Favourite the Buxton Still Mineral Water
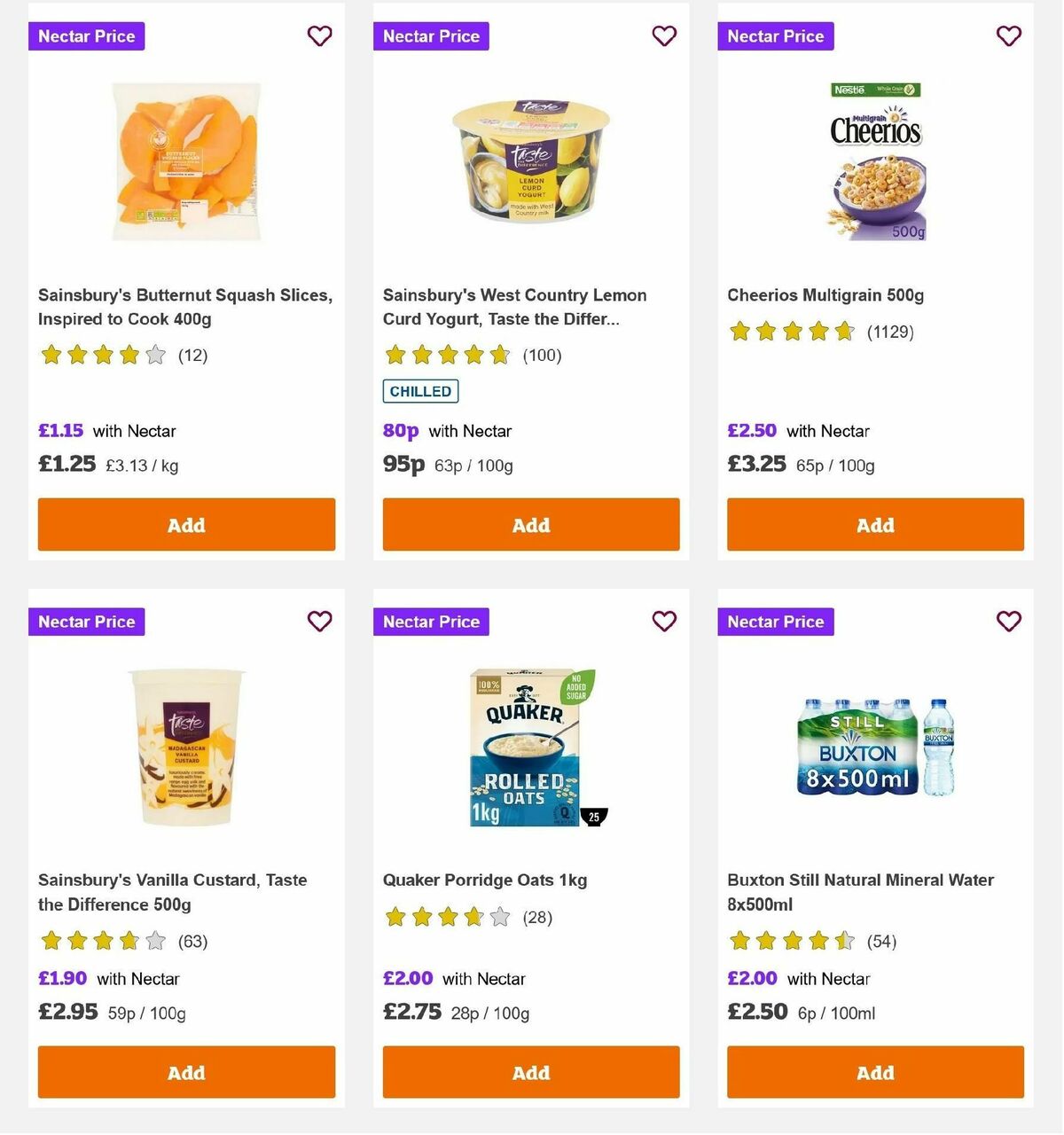The width and height of the screenshot is (1064, 1135). pyautogui.click(x=1008, y=622)
